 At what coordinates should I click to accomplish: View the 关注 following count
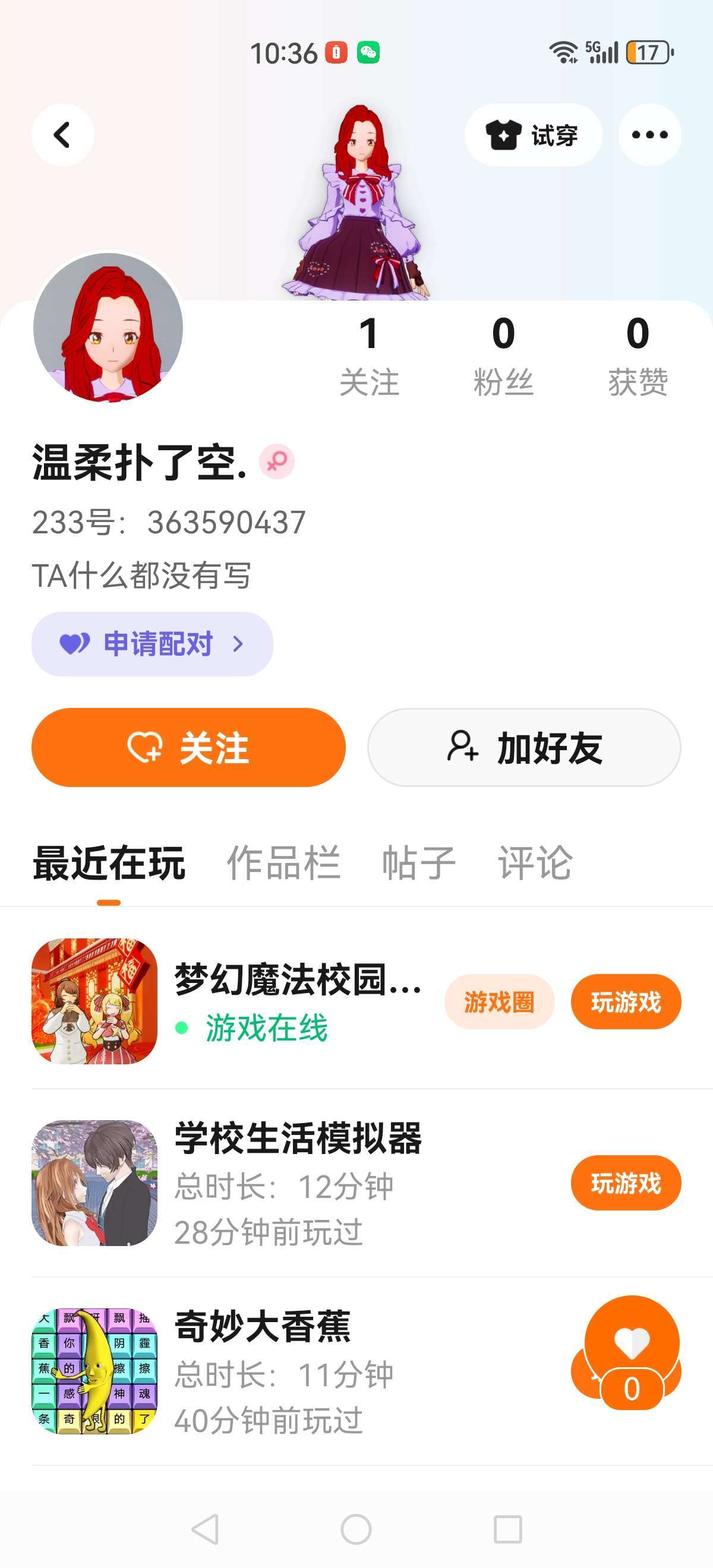tap(369, 356)
